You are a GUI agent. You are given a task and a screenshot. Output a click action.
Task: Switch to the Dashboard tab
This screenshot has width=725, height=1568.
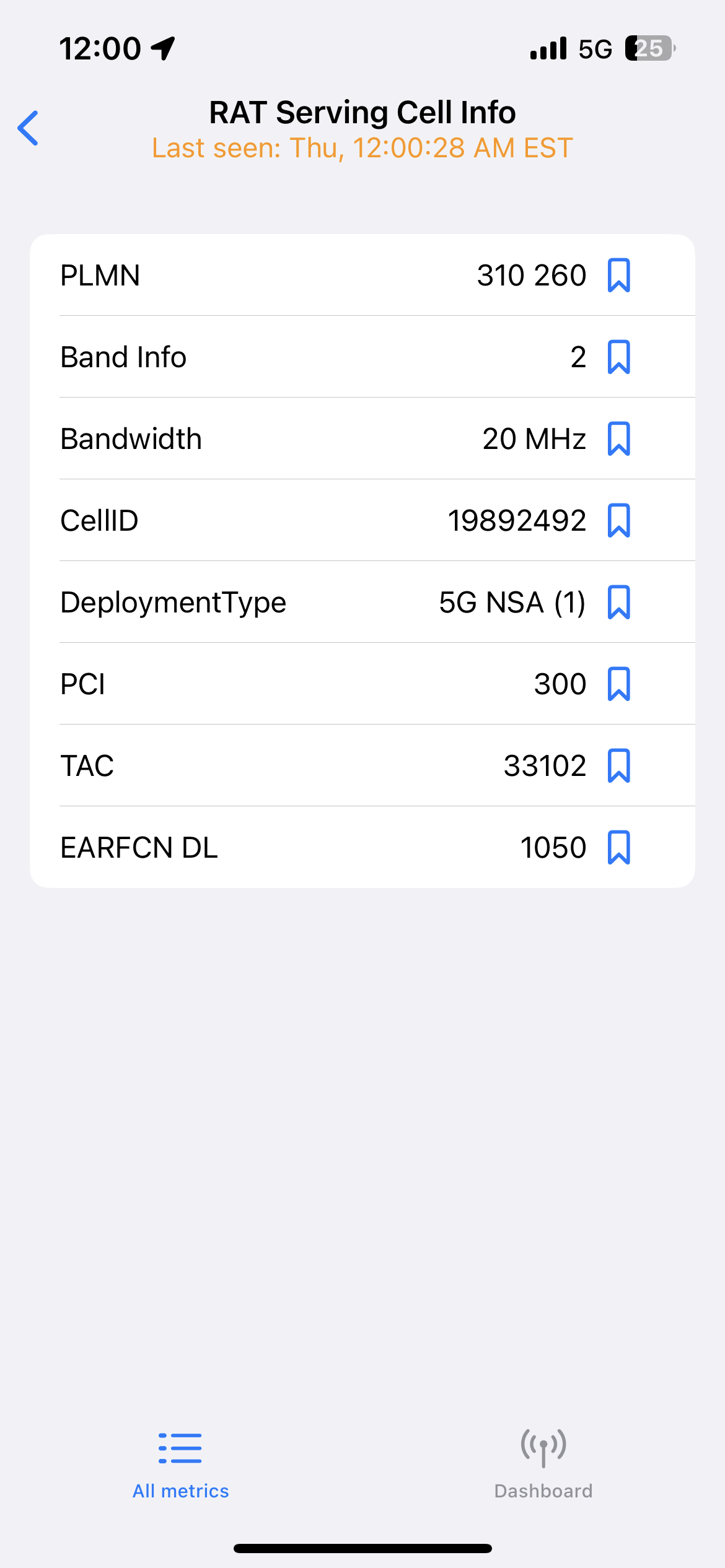[x=543, y=1464]
